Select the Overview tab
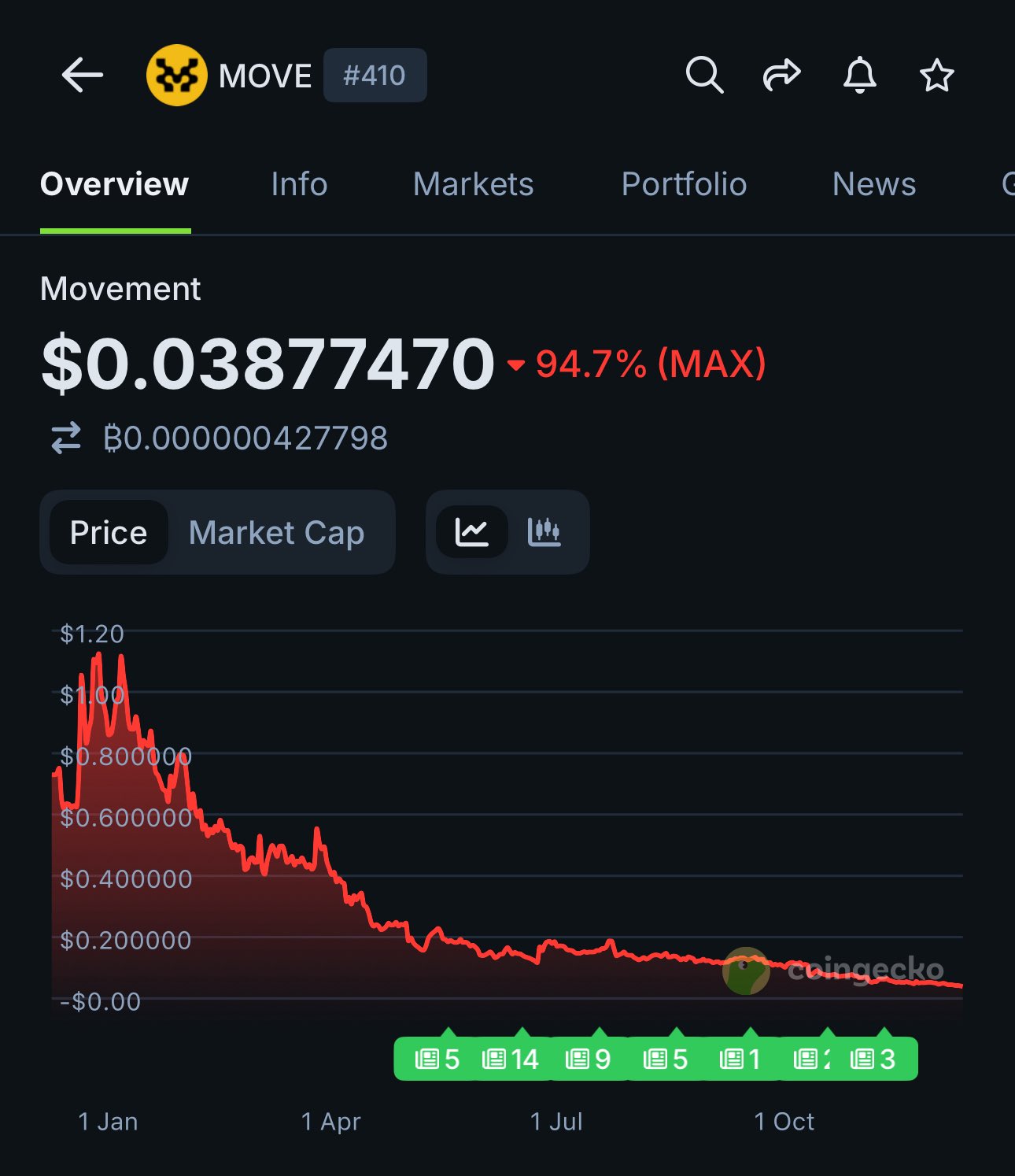This screenshot has height=1176, width=1015. pos(115,184)
